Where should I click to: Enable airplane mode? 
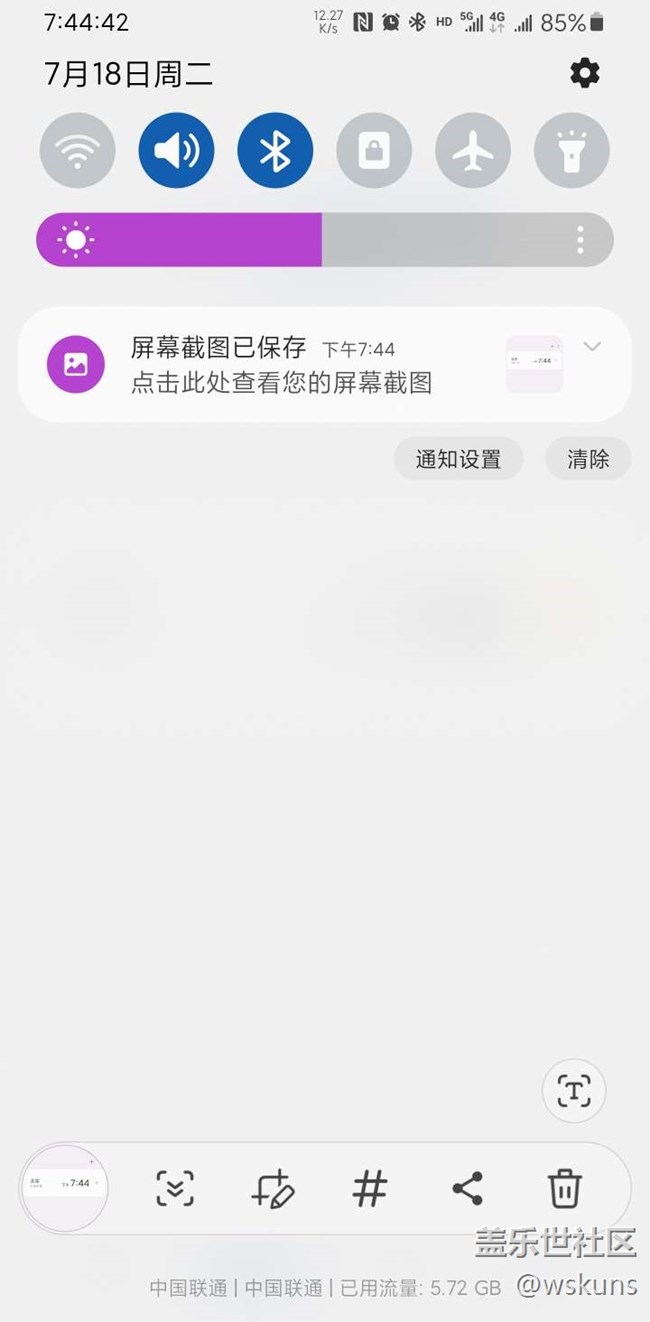[x=473, y=151]
